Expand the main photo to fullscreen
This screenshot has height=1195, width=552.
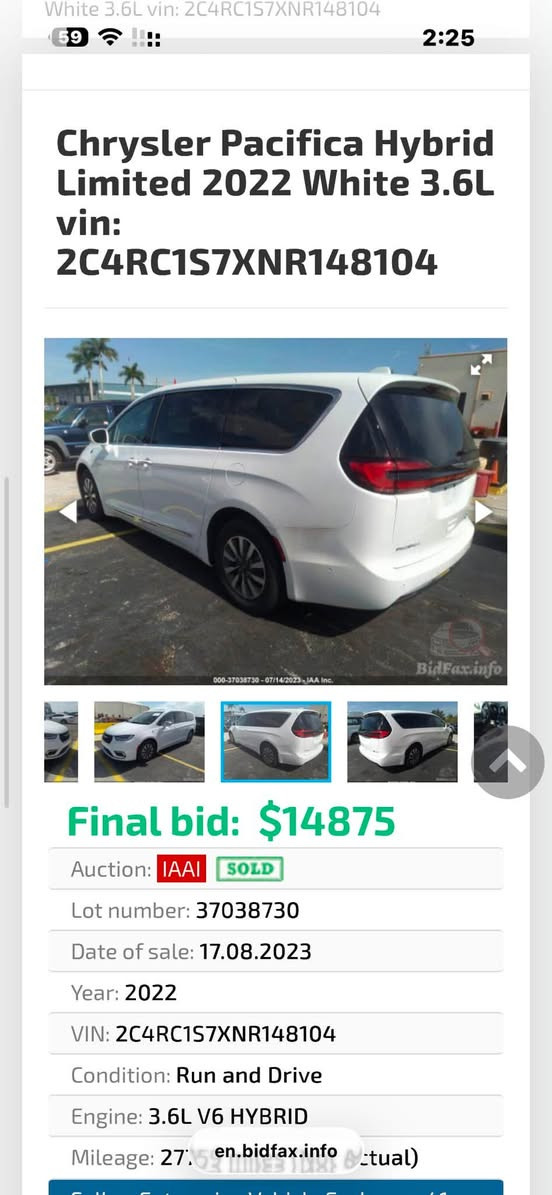pos(481,364)
